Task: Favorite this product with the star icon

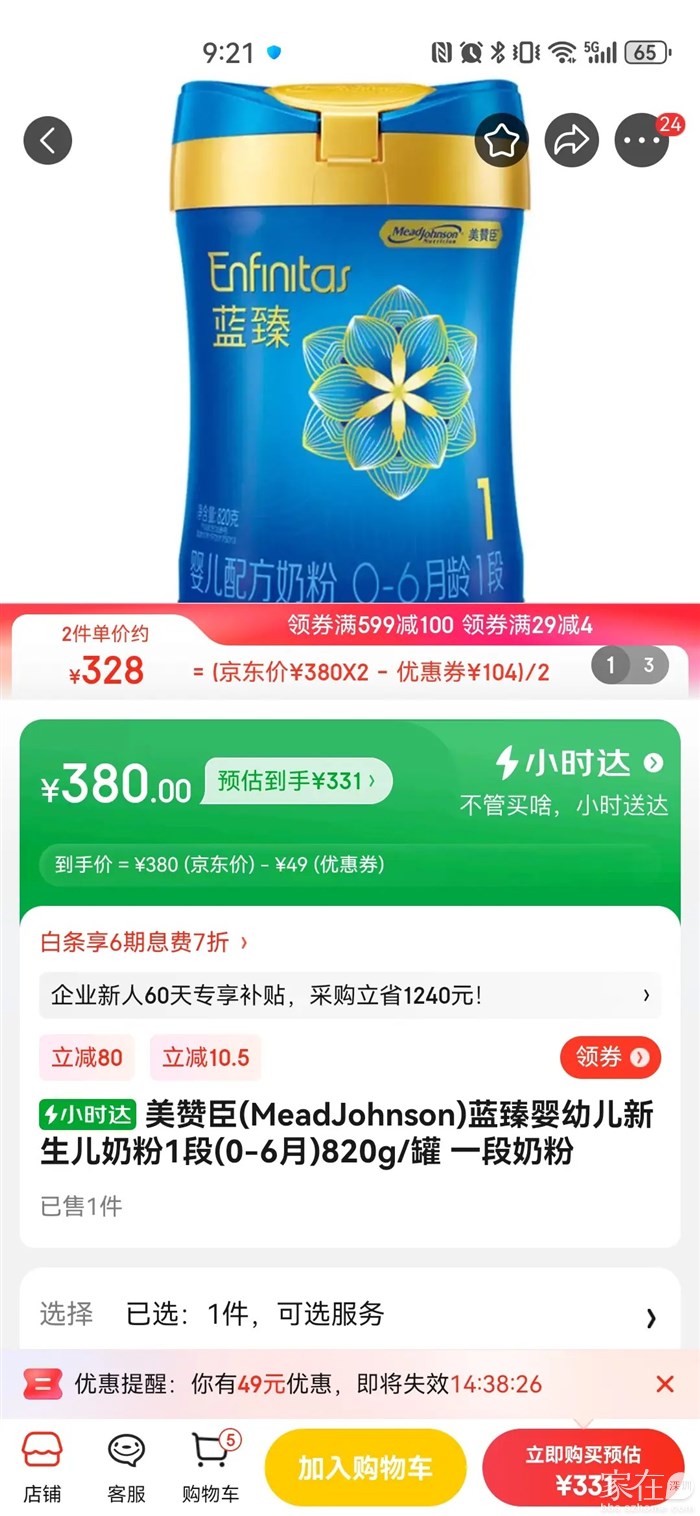Action: [501, 141]
